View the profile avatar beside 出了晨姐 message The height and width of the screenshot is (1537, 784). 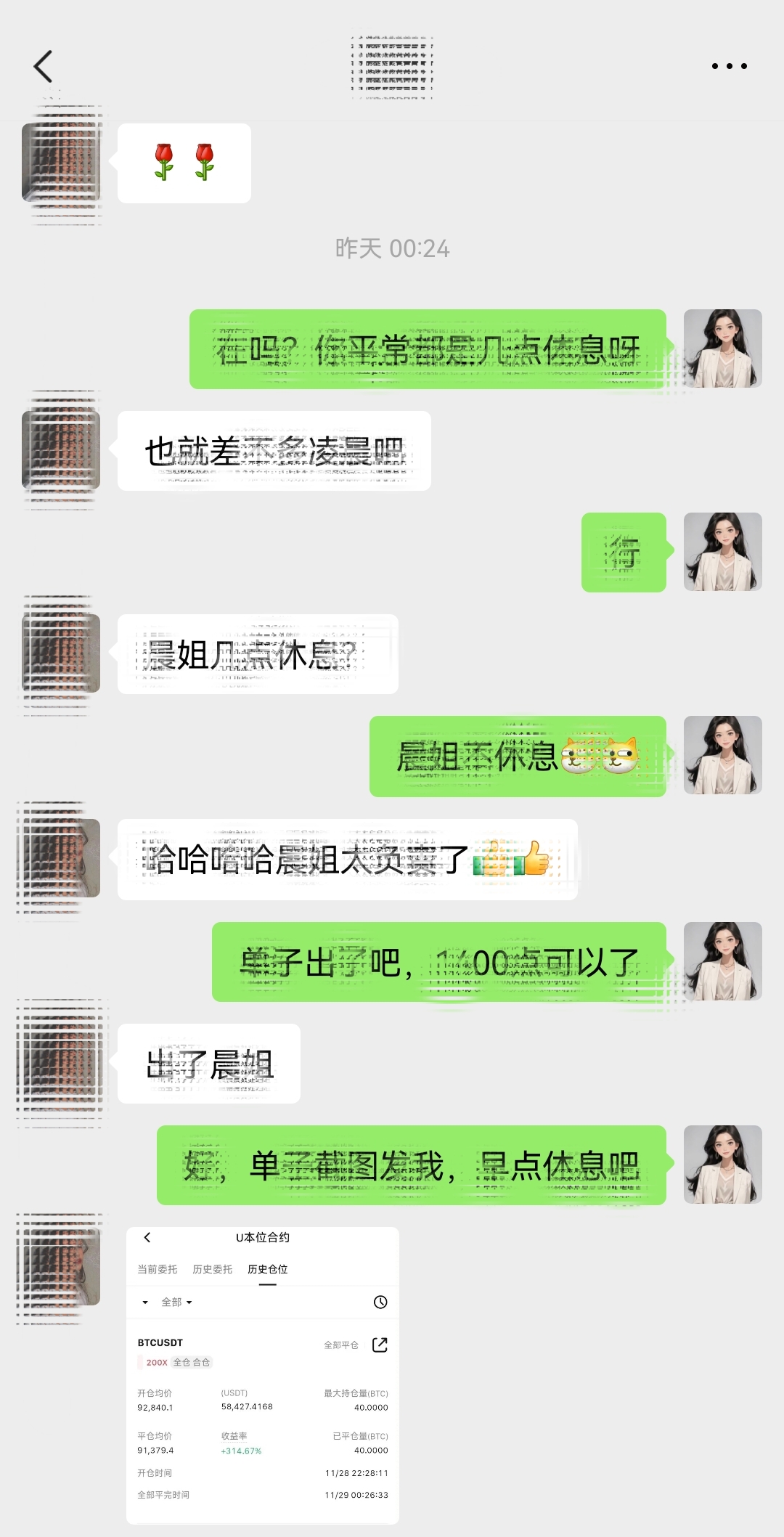coord(61,1063)
